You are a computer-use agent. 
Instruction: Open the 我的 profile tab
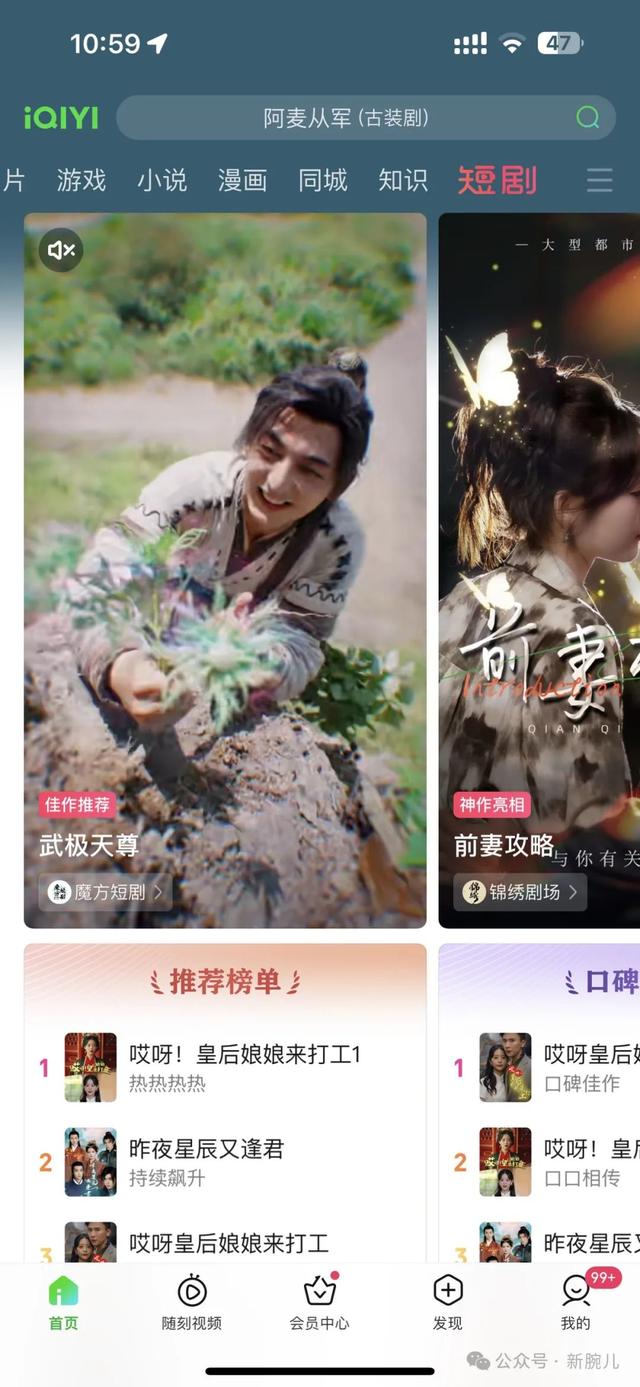click(x=575, y=1303)
